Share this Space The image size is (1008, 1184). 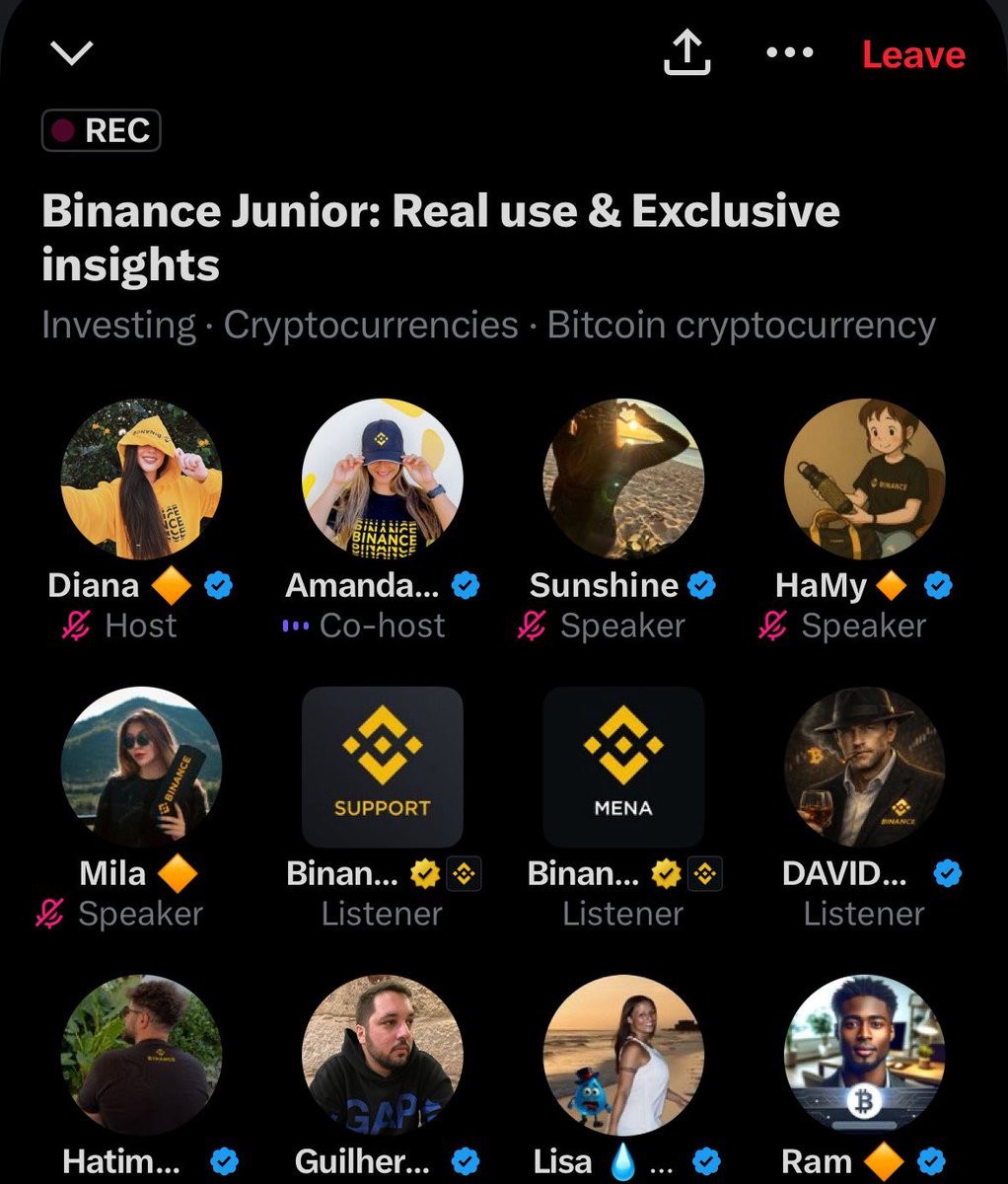686,52
